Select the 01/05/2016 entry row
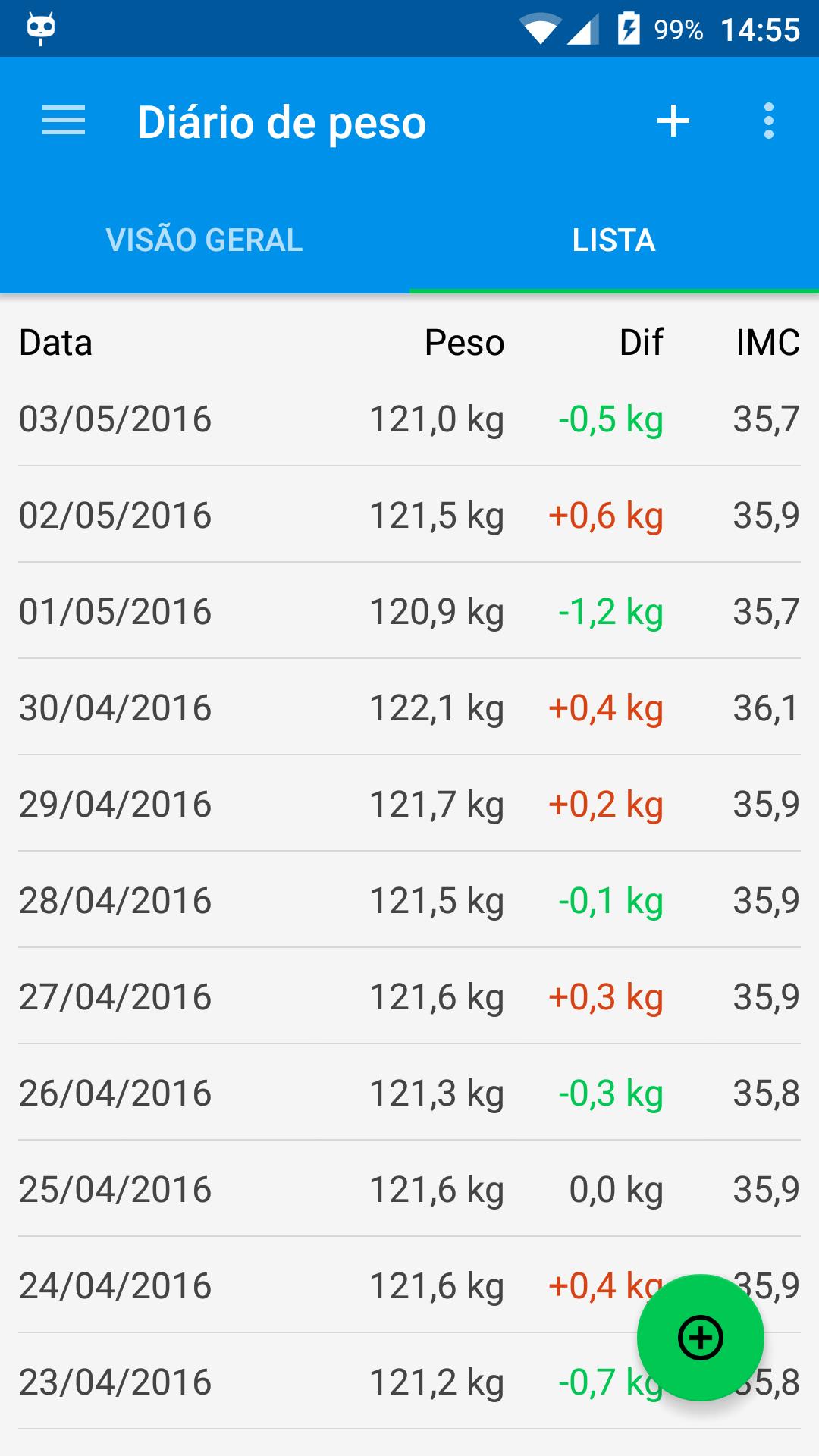 [409, 611]
